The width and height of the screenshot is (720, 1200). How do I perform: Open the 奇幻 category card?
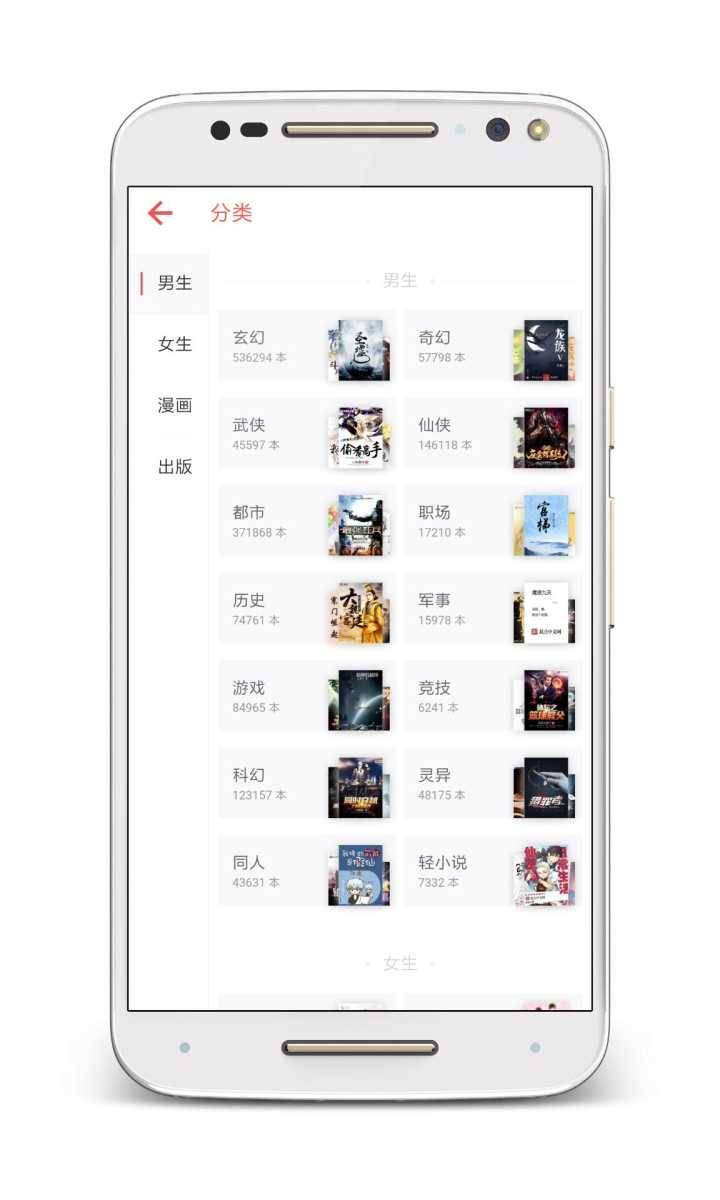[x=492, y=346]
